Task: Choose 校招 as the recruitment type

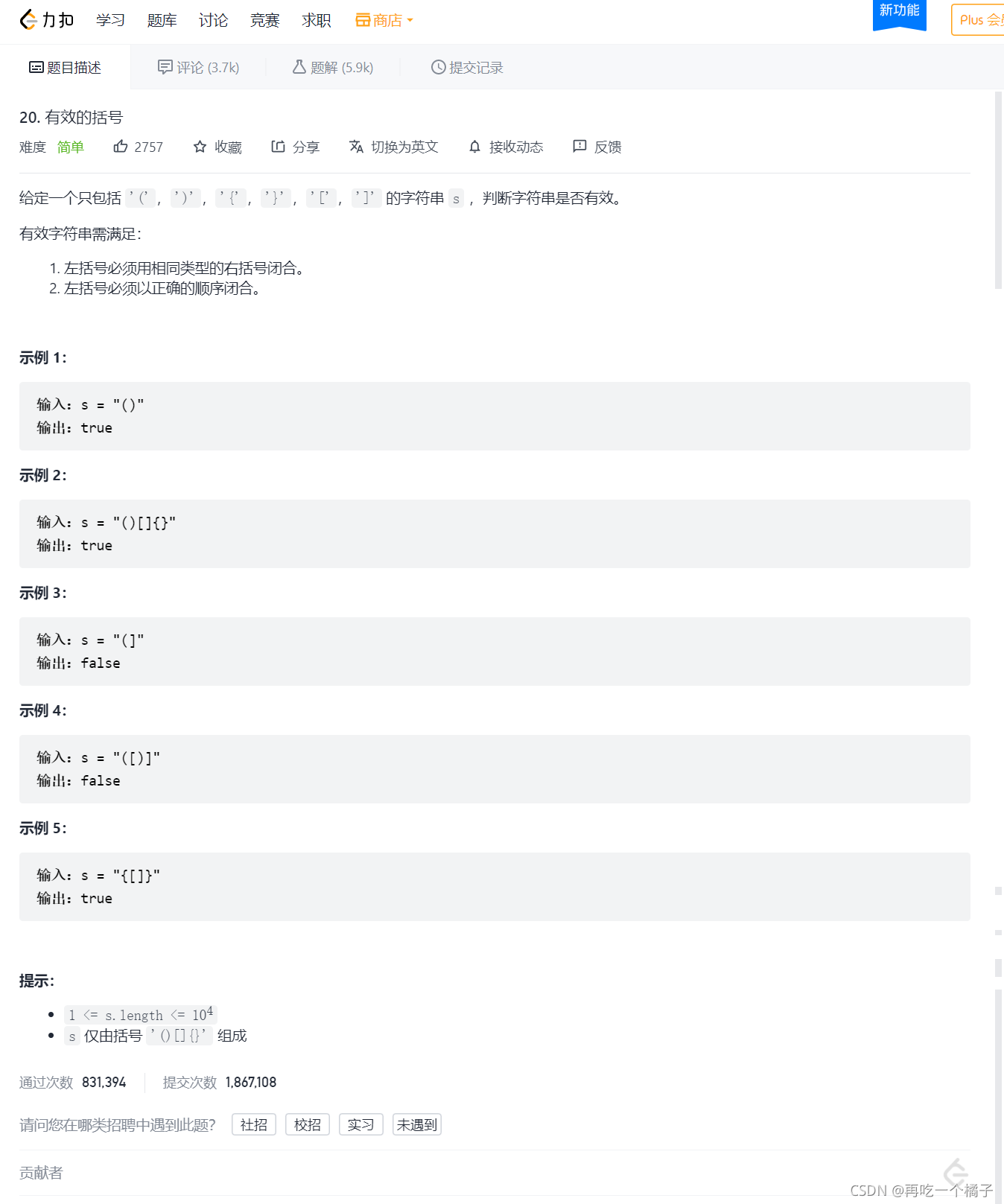Action: tap(308, 1124)
